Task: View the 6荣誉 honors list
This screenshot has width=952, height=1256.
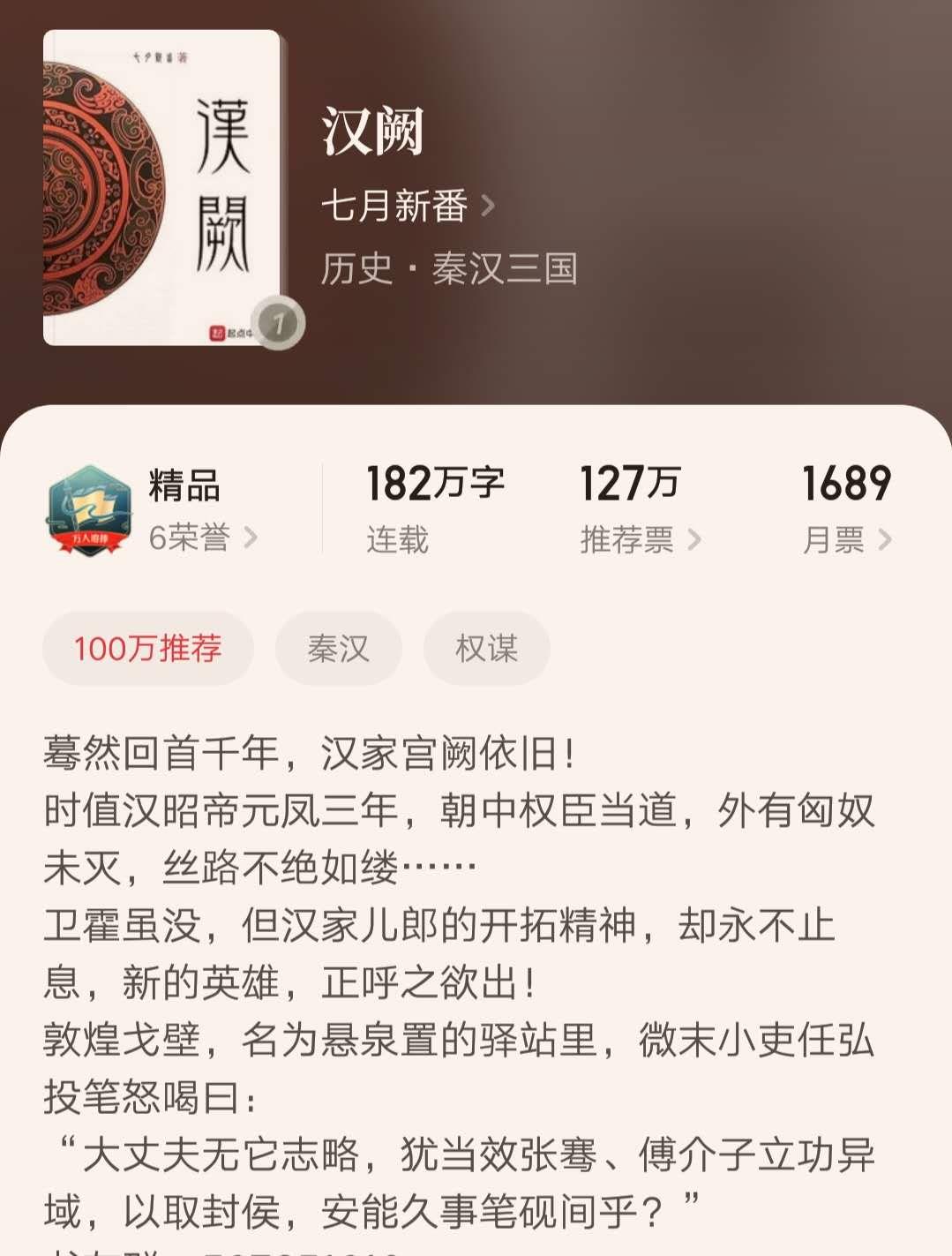Action: click(x=202, y=537)
